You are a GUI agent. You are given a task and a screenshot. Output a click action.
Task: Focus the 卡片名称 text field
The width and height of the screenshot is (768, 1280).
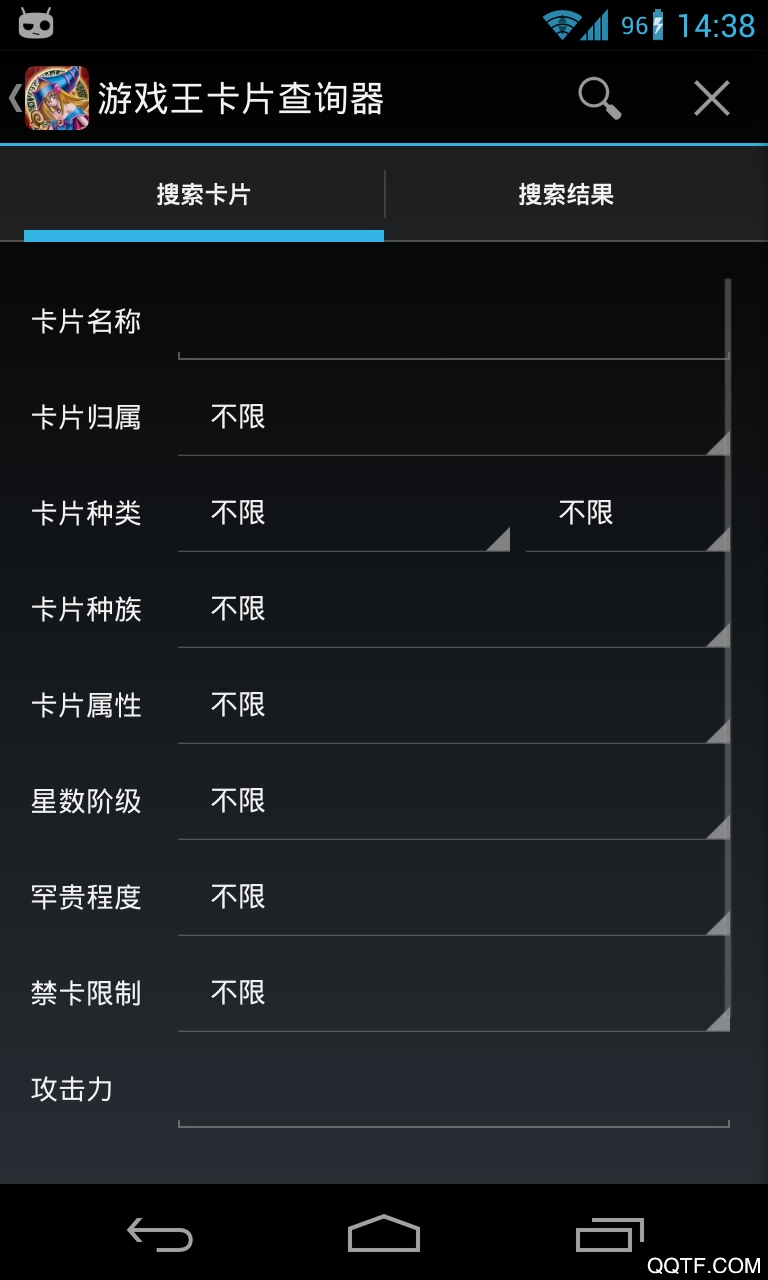(452, 324)
